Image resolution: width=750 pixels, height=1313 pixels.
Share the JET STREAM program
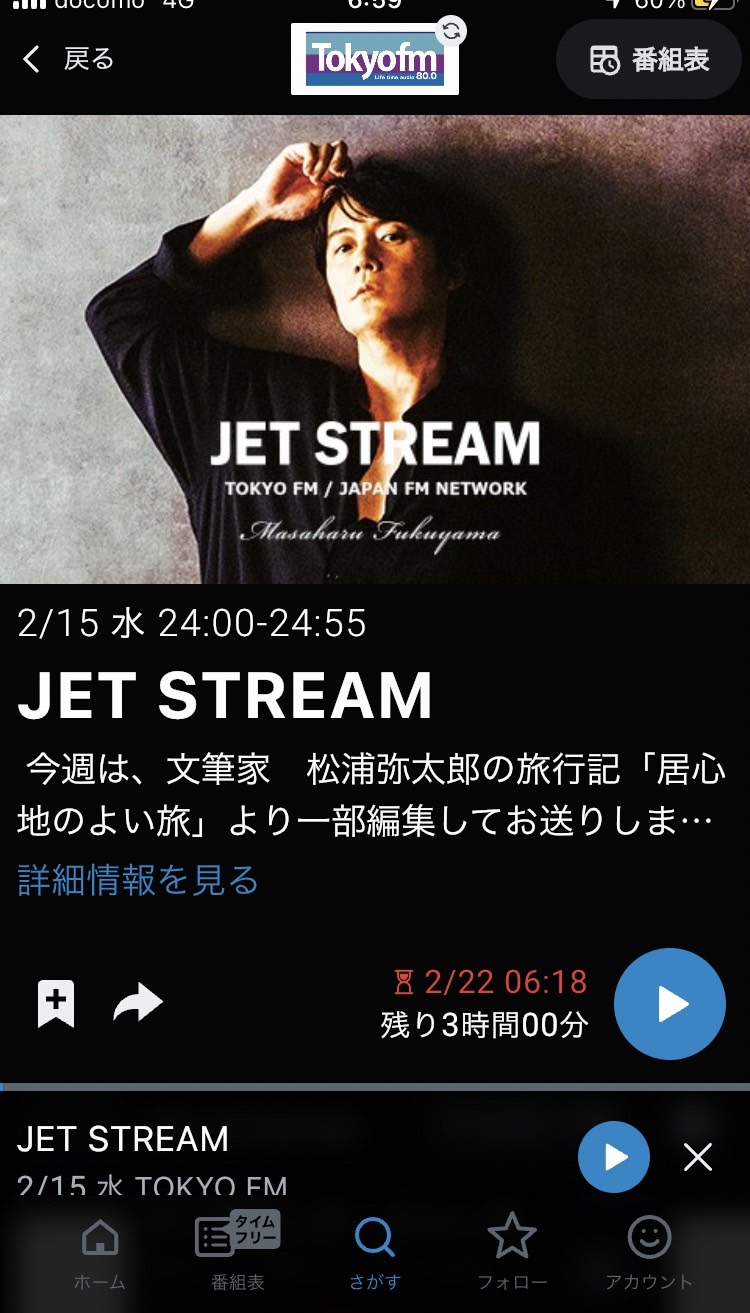pos(137,1003)
